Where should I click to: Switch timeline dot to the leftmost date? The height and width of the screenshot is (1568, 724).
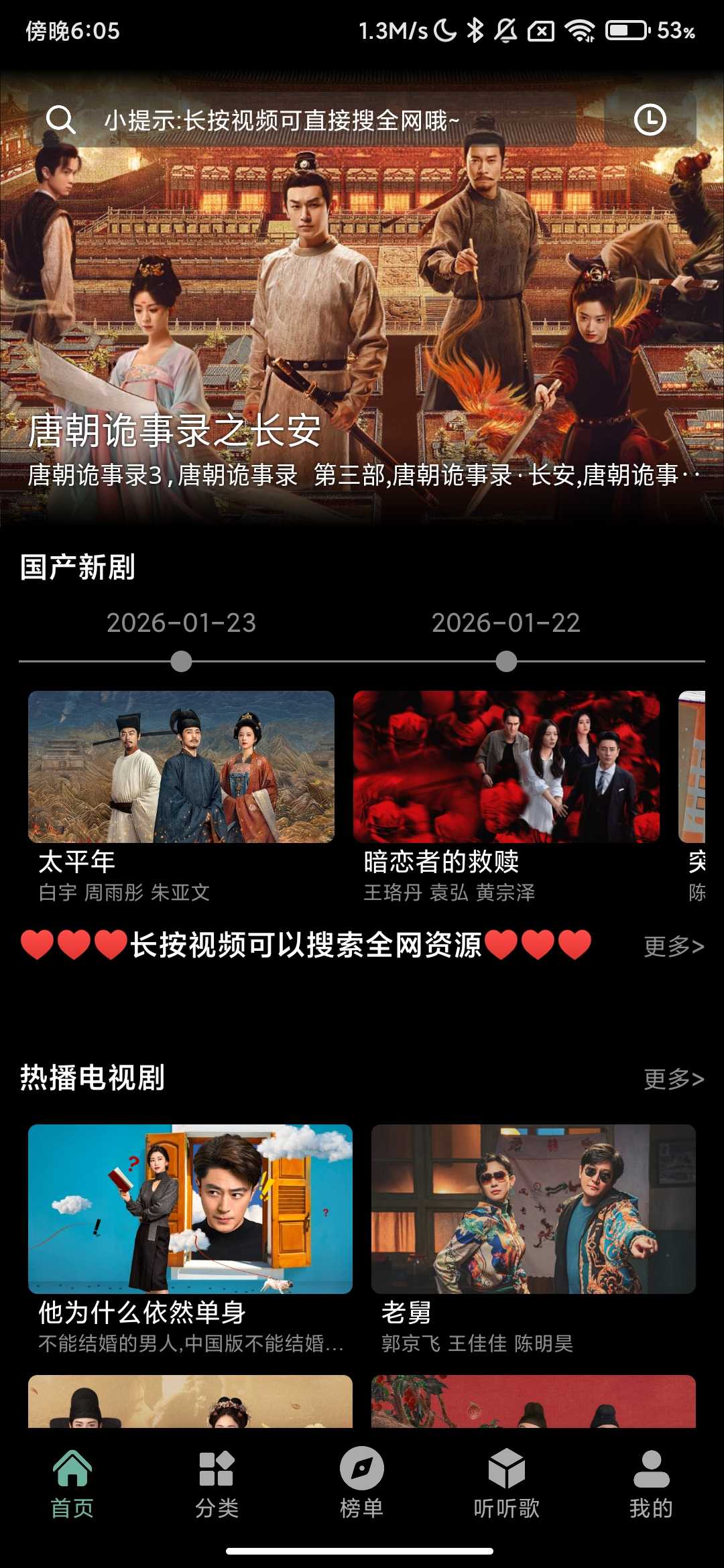pos(180,662)
